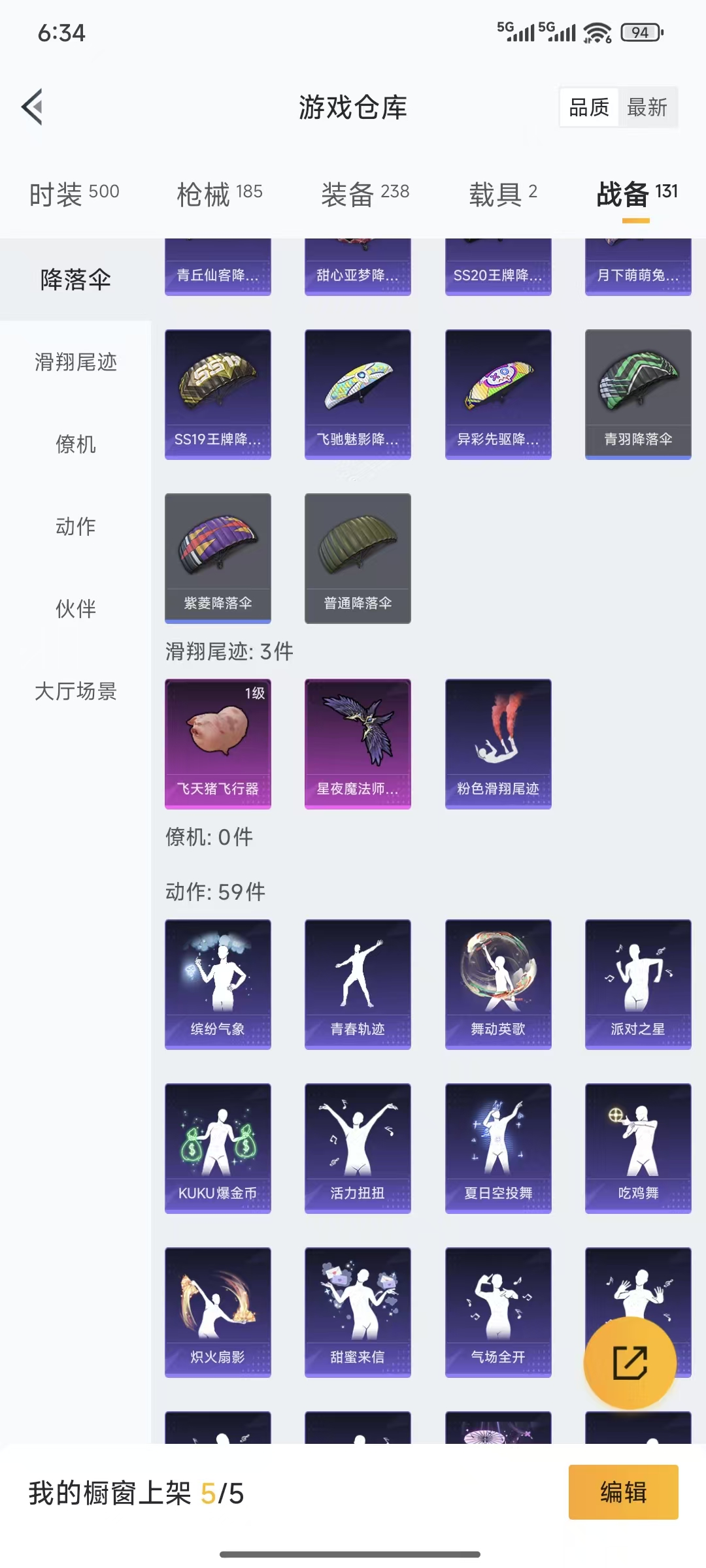View the 吃鸡舞 emote
Screen dimensions: 706x1568
click(x=637, y=1148)
